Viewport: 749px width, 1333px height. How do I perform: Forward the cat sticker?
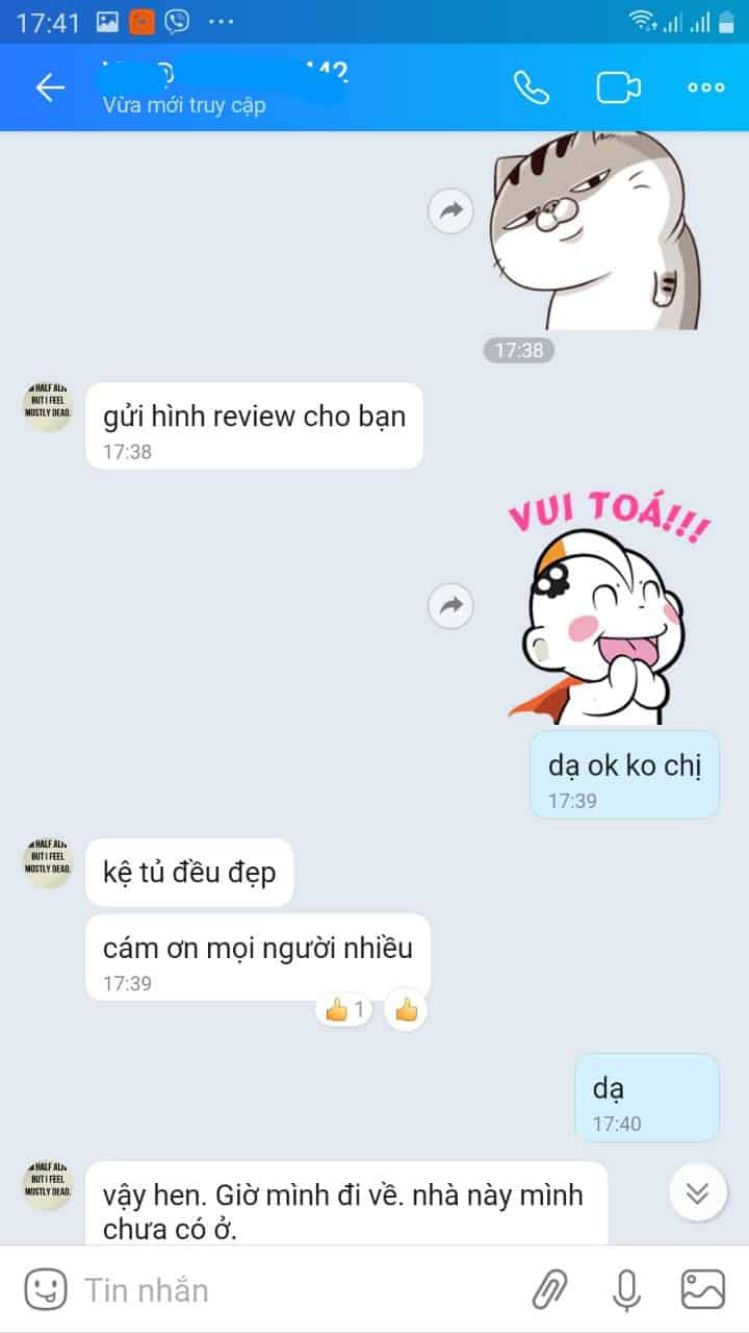(451, 210)
